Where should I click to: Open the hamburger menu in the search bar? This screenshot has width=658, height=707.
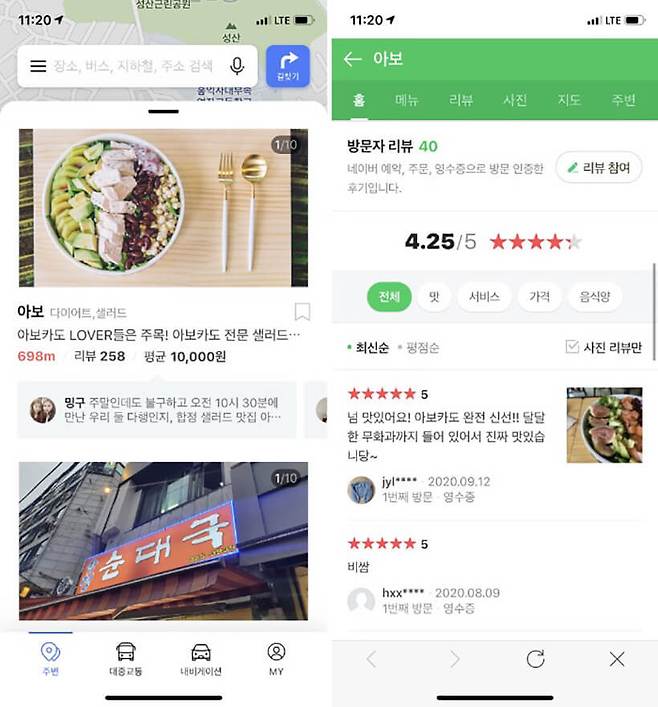(38, 66)
